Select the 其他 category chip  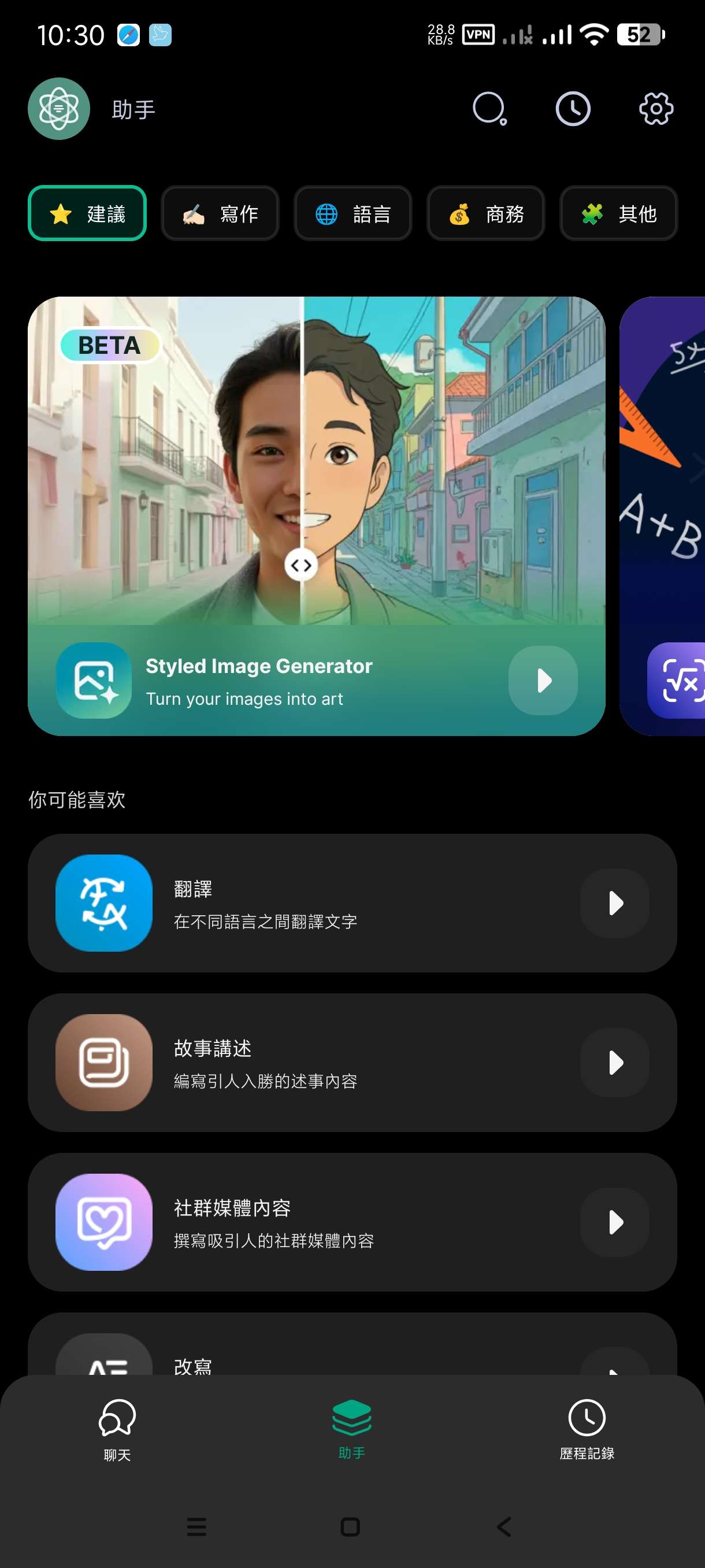pos(618,214)
